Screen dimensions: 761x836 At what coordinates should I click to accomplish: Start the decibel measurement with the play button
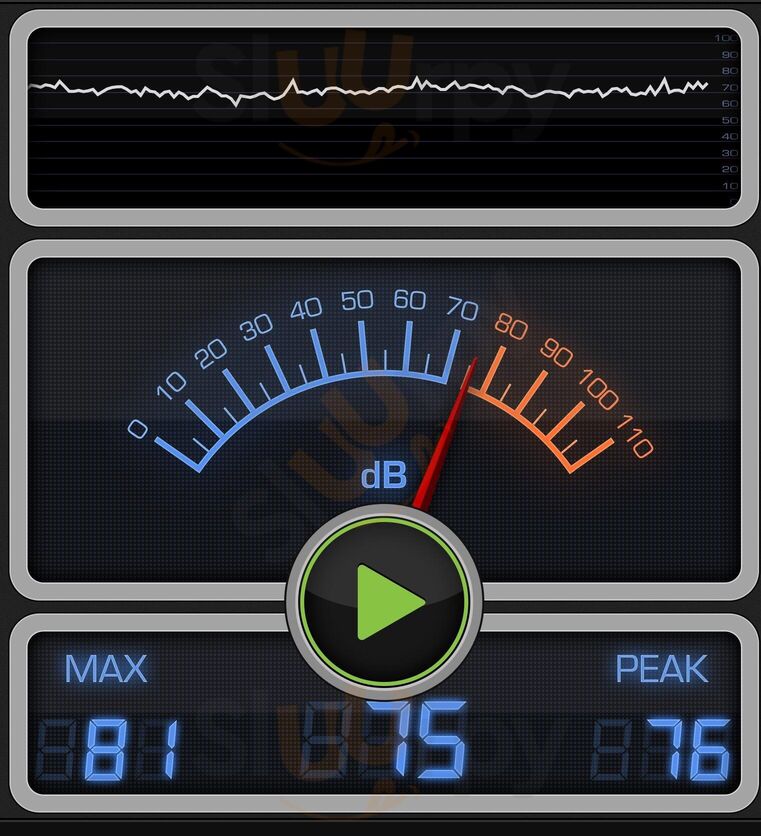pos(385,601)
